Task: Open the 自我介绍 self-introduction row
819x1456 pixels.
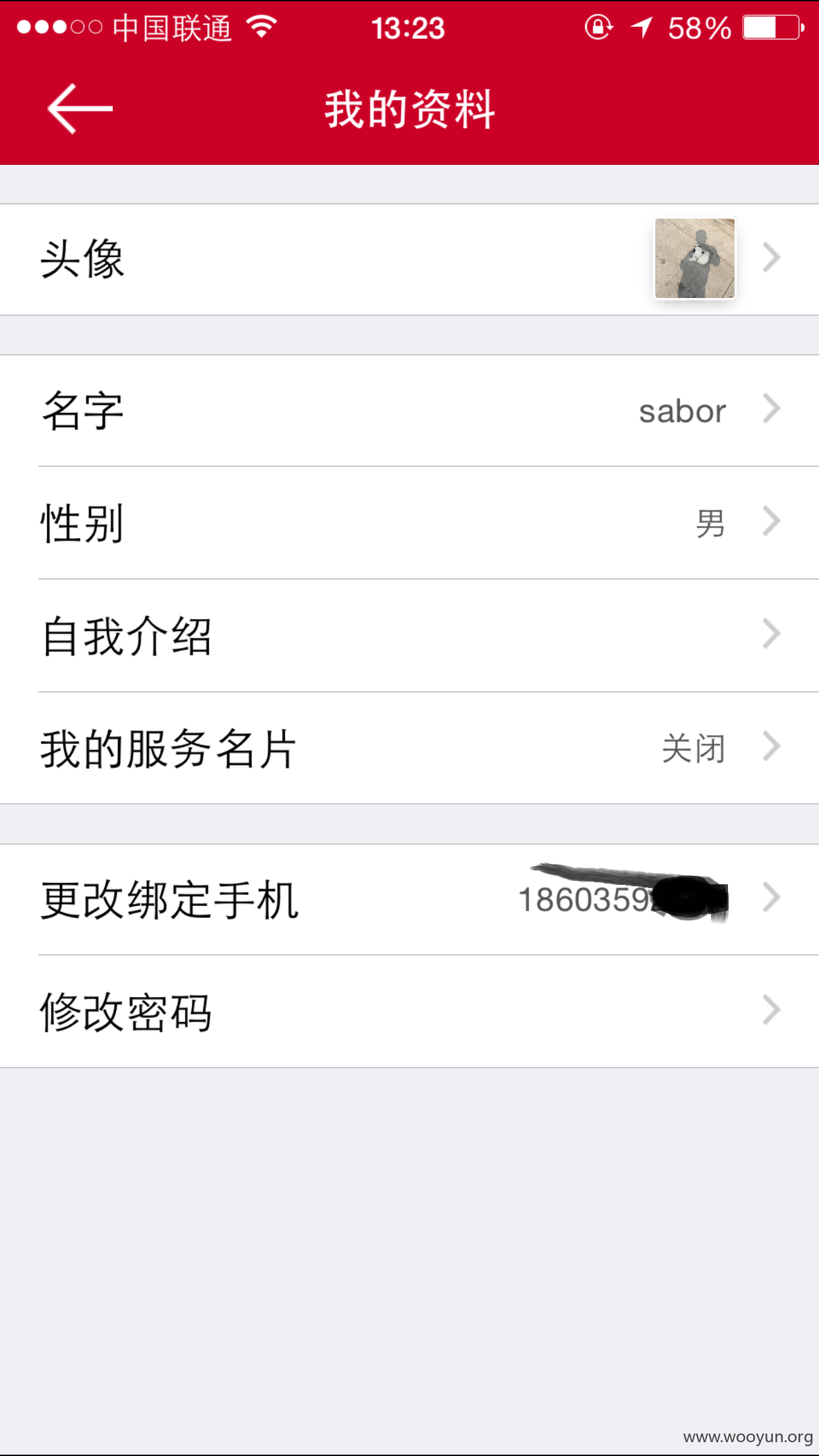Action: (x=409, y=636)
